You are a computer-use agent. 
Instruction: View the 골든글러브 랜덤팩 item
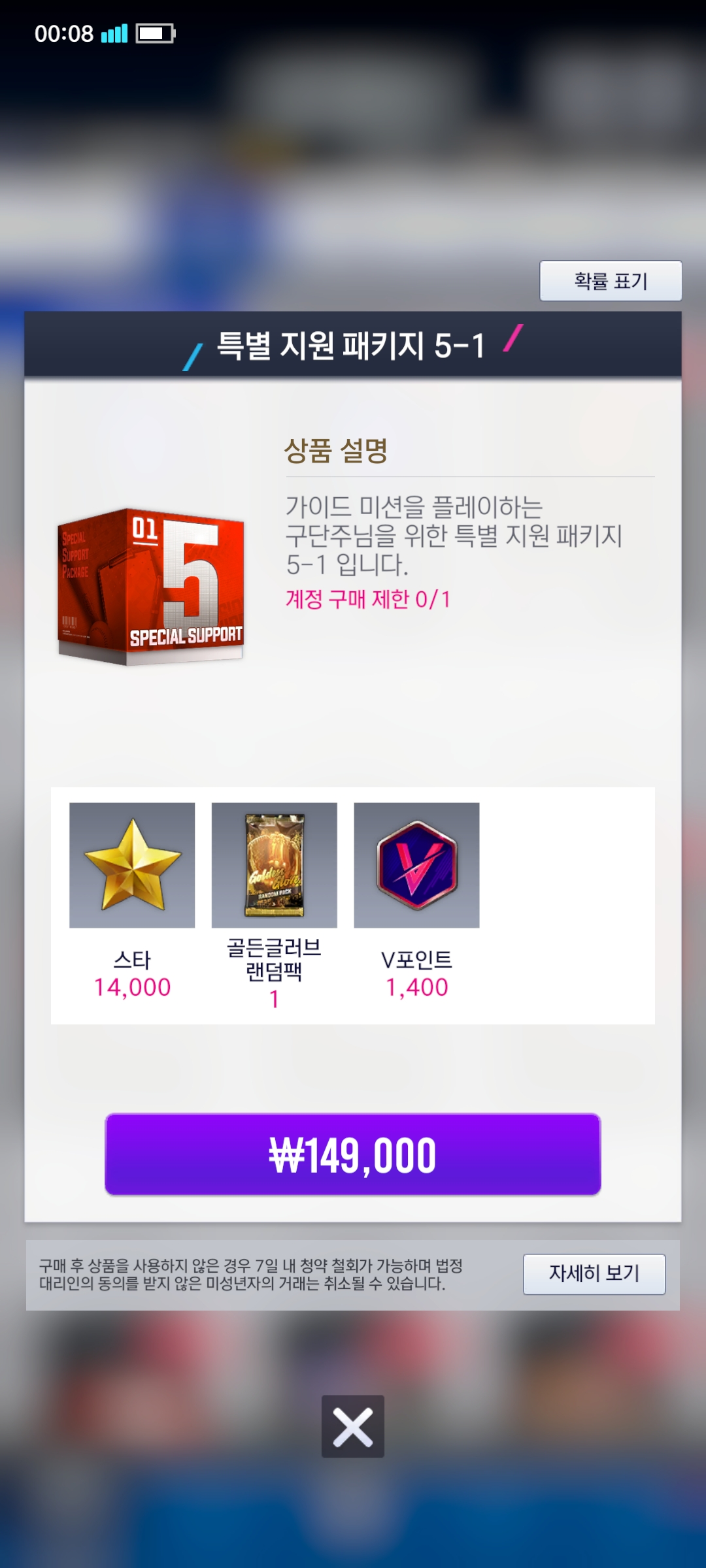pyautogui.click(x=275, y=865)
